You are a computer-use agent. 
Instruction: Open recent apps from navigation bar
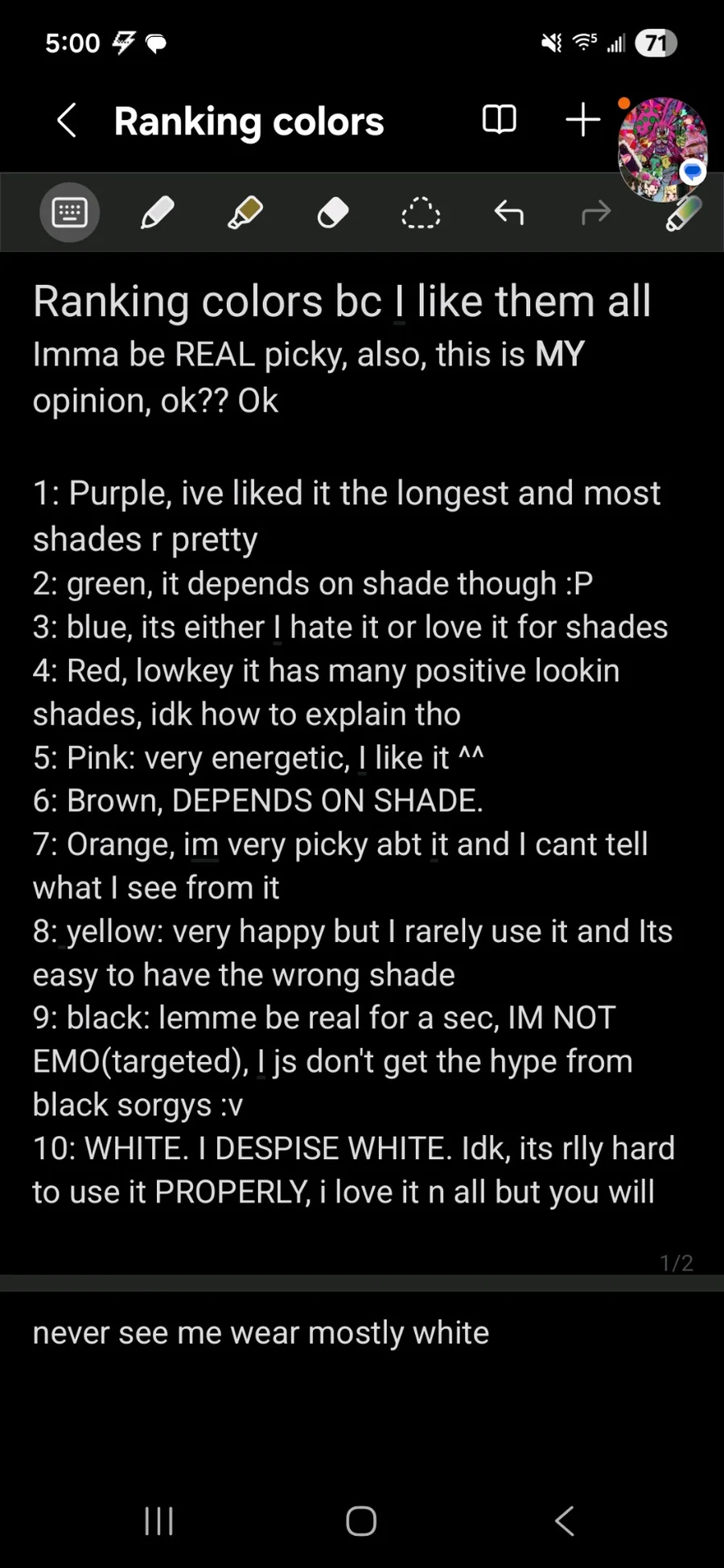click(158, 1521)
